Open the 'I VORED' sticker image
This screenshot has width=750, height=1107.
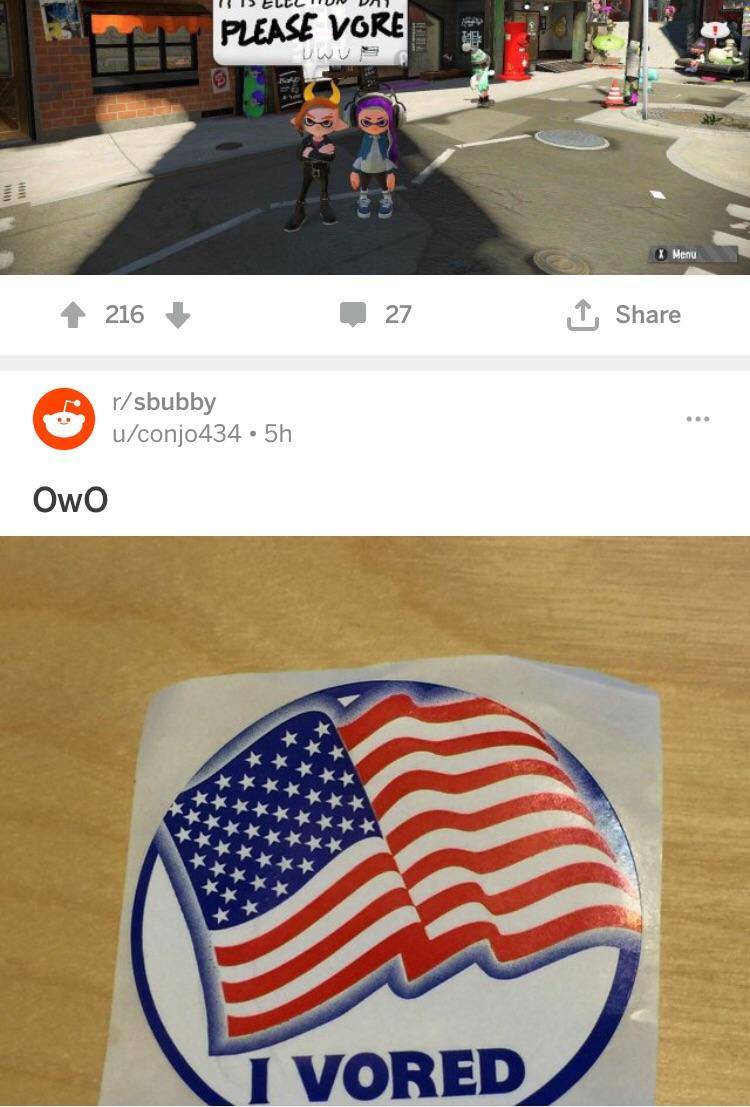[x=375, y=820]
